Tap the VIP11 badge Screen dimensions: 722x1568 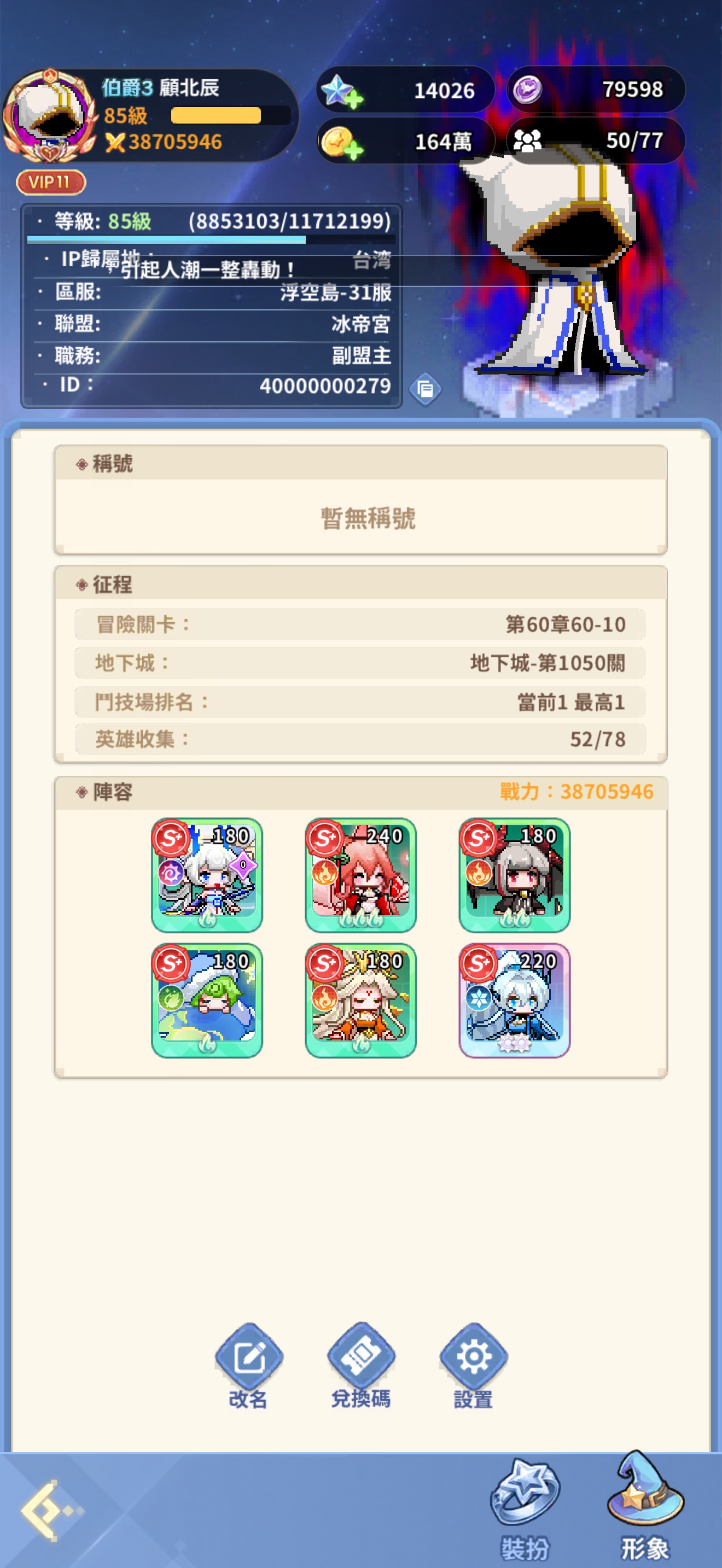coord(50,182)
